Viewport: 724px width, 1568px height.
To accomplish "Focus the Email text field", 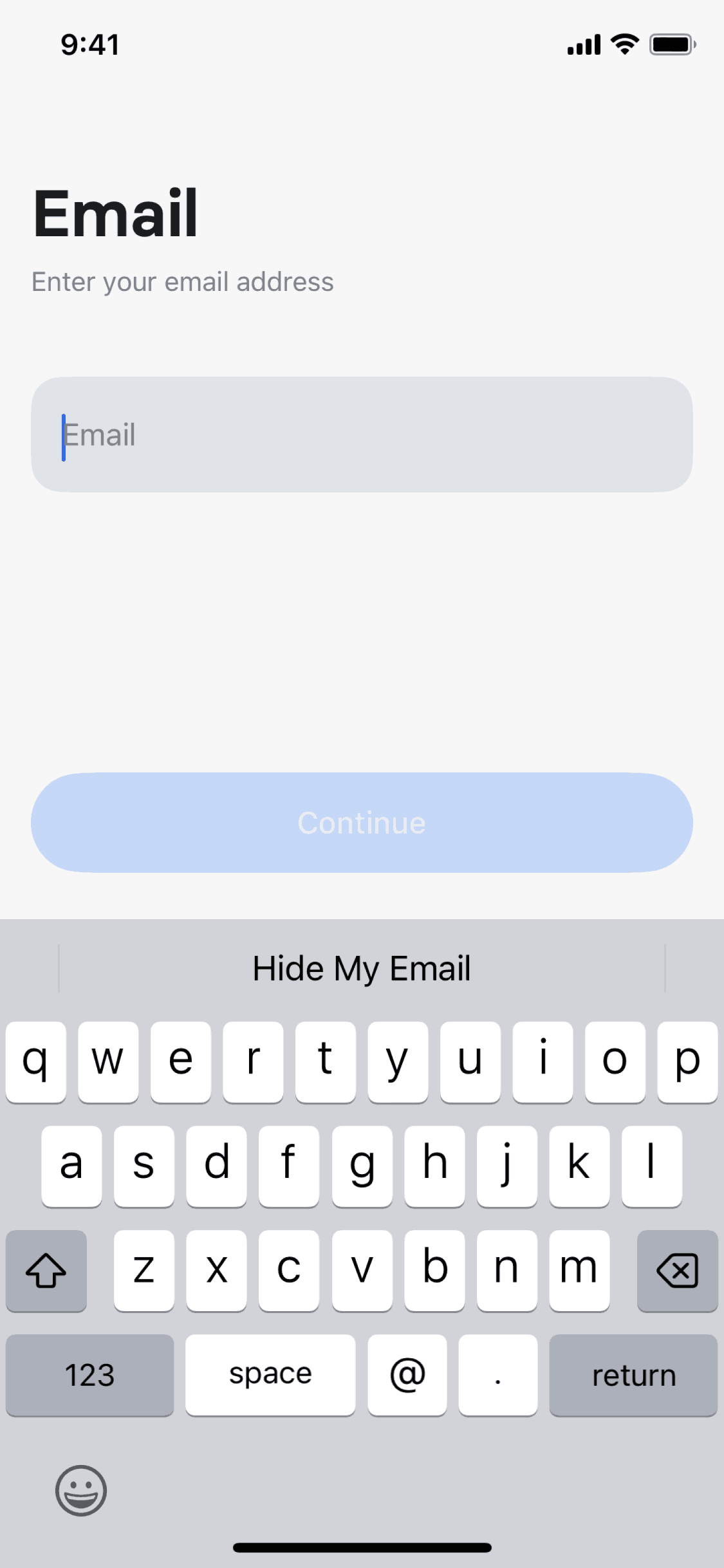I will coord(362,434).
